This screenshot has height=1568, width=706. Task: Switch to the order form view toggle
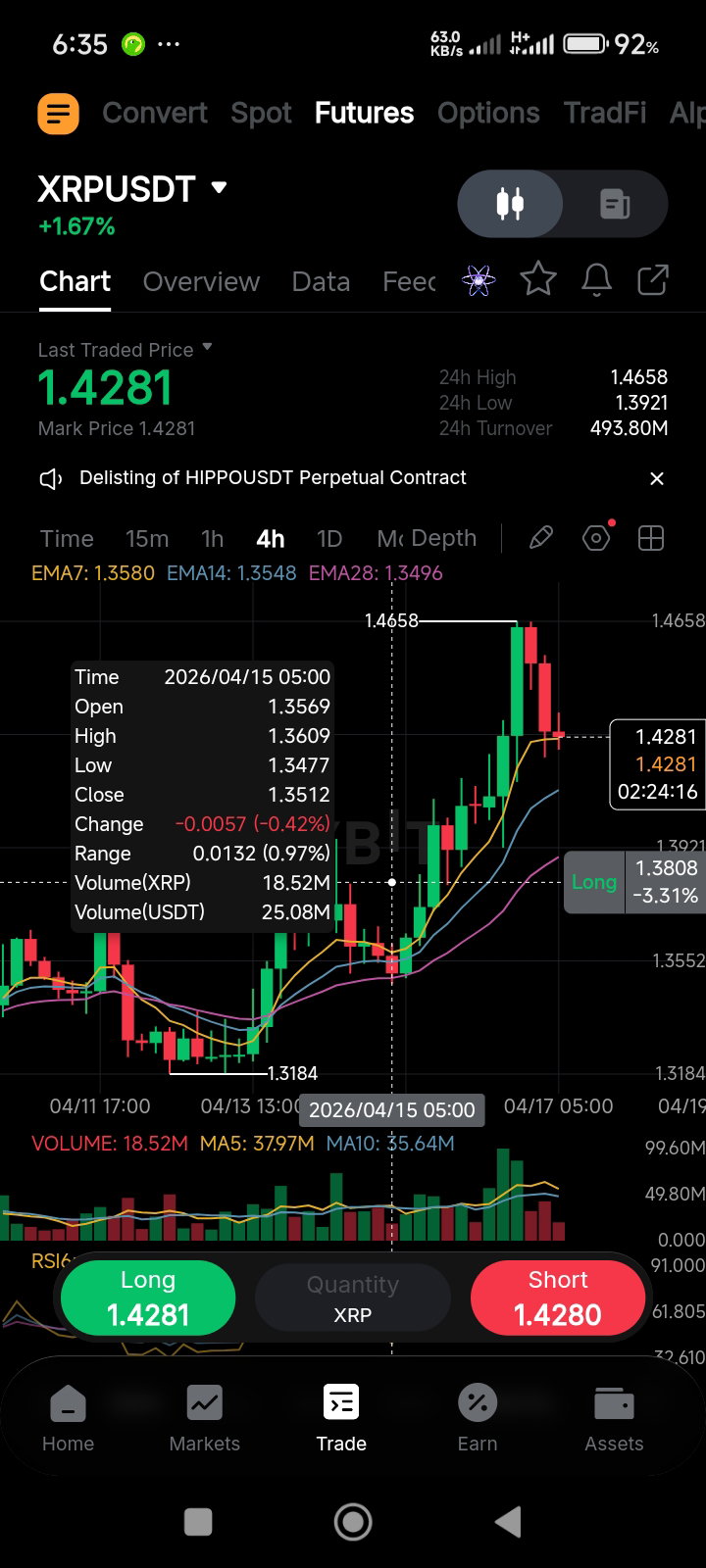point(615,204)
